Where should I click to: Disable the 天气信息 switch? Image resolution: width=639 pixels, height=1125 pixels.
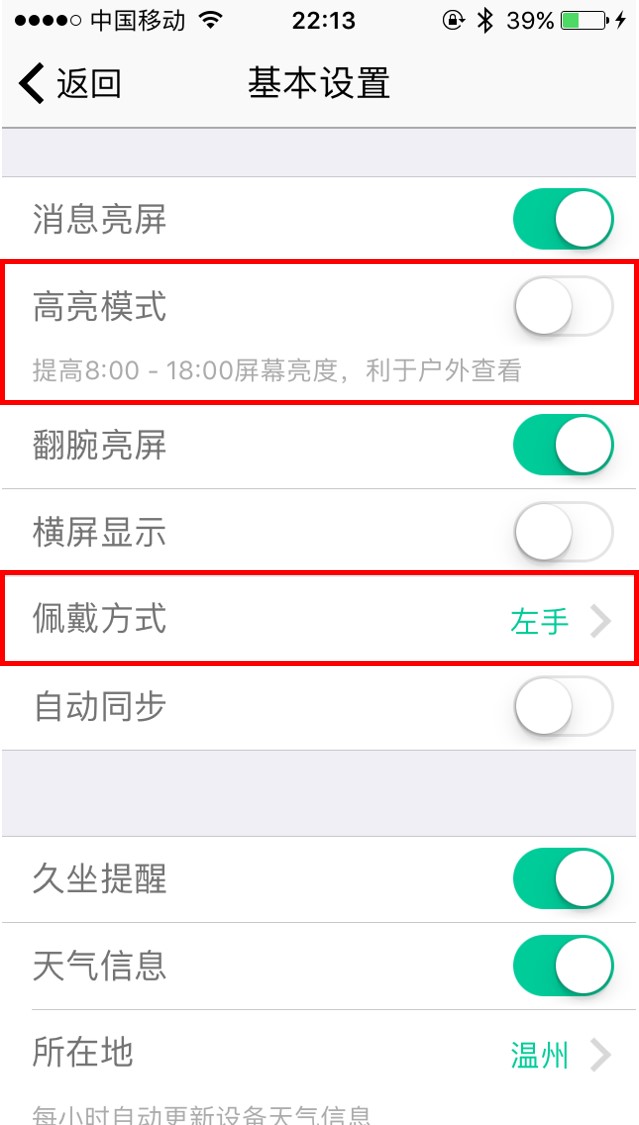562,966
